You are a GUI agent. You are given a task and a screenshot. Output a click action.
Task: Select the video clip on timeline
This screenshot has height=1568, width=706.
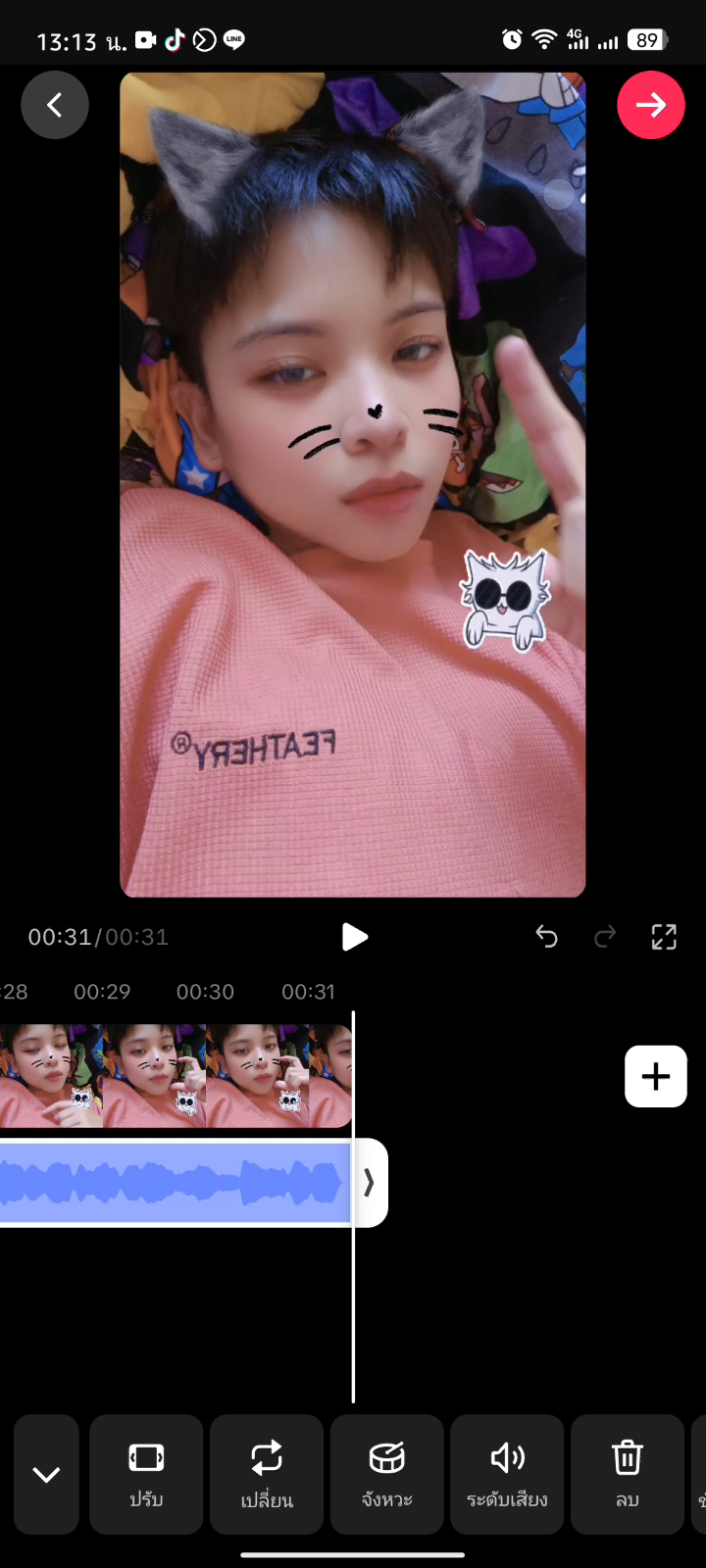click(x=176, y=1076)
